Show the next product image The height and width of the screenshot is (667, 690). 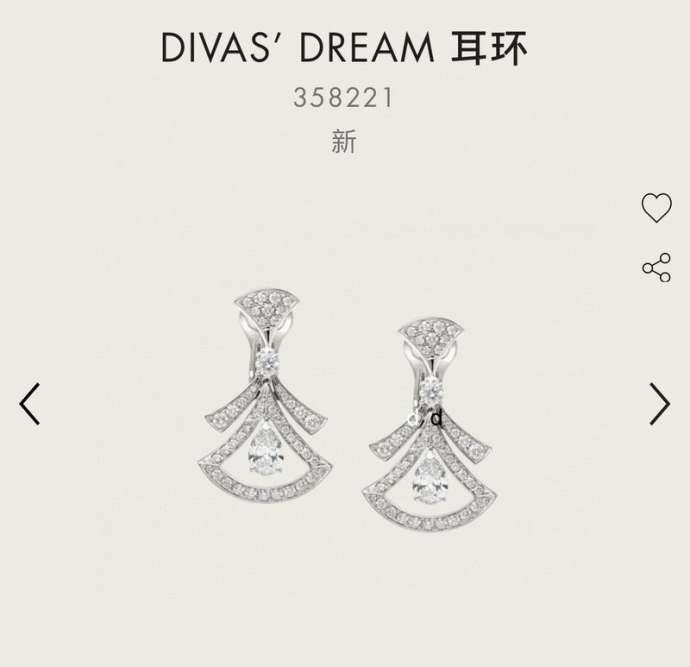(x=659, y=404)
